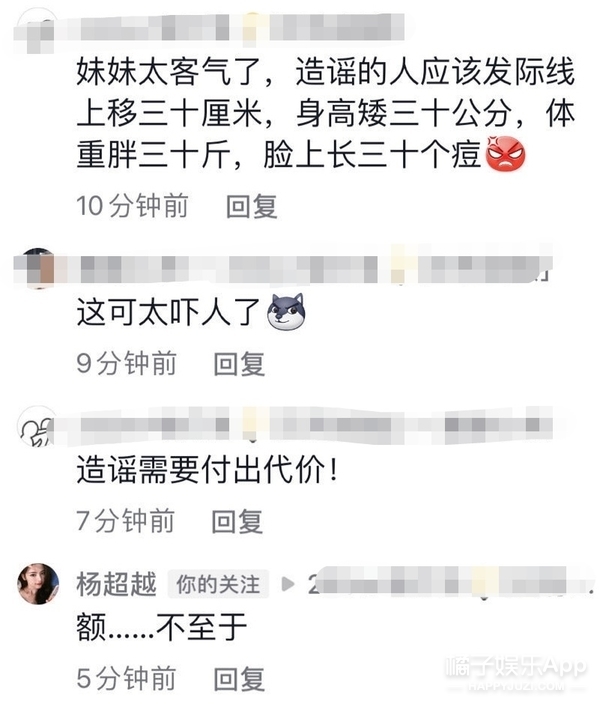Reply to the 这可太吓人了 comment
This screenshot has height=707, width=600.
pos(239,364)
